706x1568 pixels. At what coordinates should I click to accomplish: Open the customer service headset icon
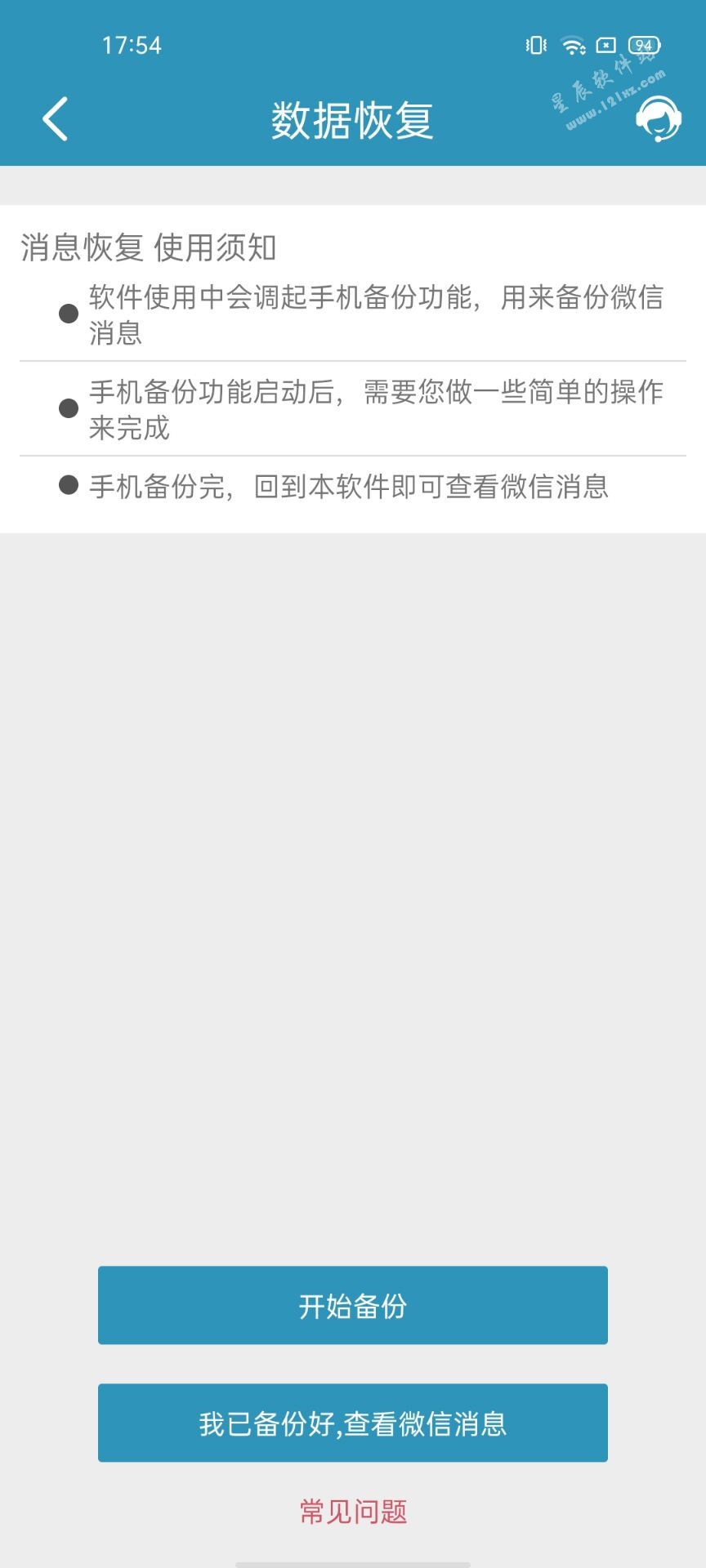[x=659, y=119]
